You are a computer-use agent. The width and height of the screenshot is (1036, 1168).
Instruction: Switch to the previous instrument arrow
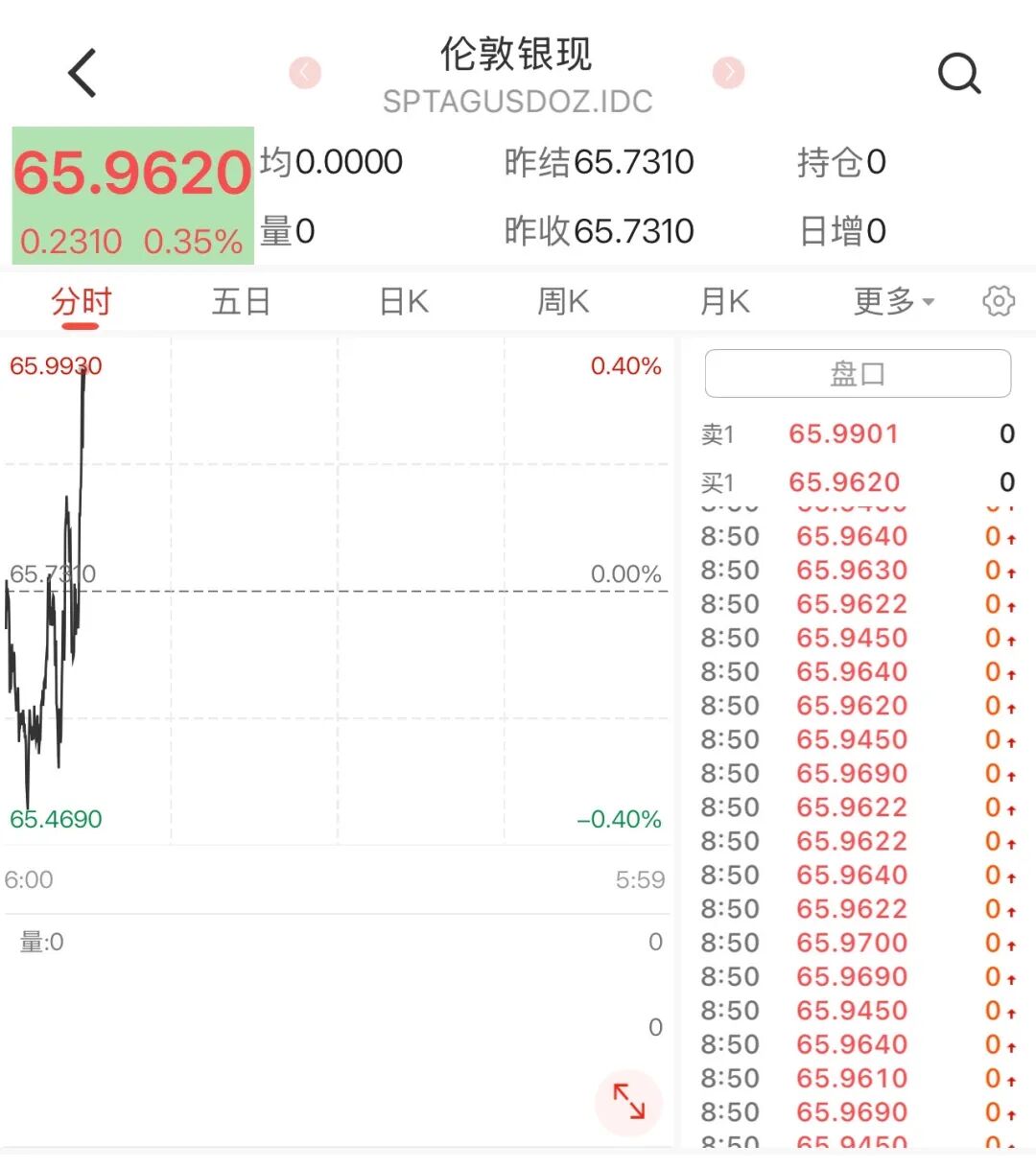point(305,72)
